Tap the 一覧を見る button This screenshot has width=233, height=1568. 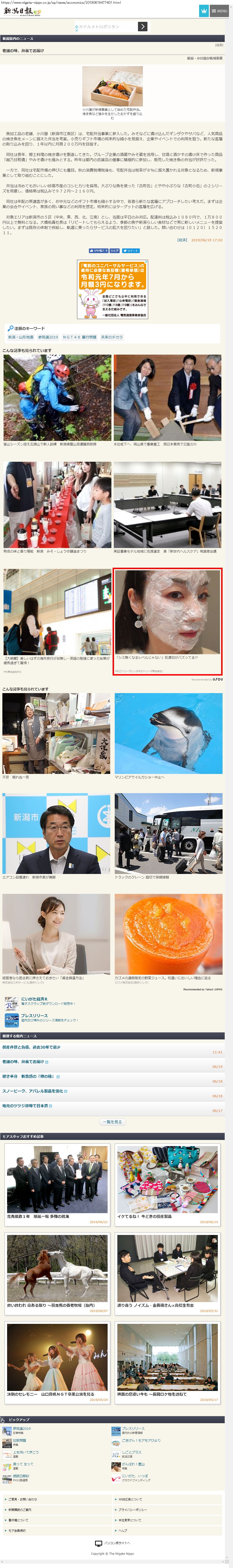pyautogui.click(x=113, y=1121)
